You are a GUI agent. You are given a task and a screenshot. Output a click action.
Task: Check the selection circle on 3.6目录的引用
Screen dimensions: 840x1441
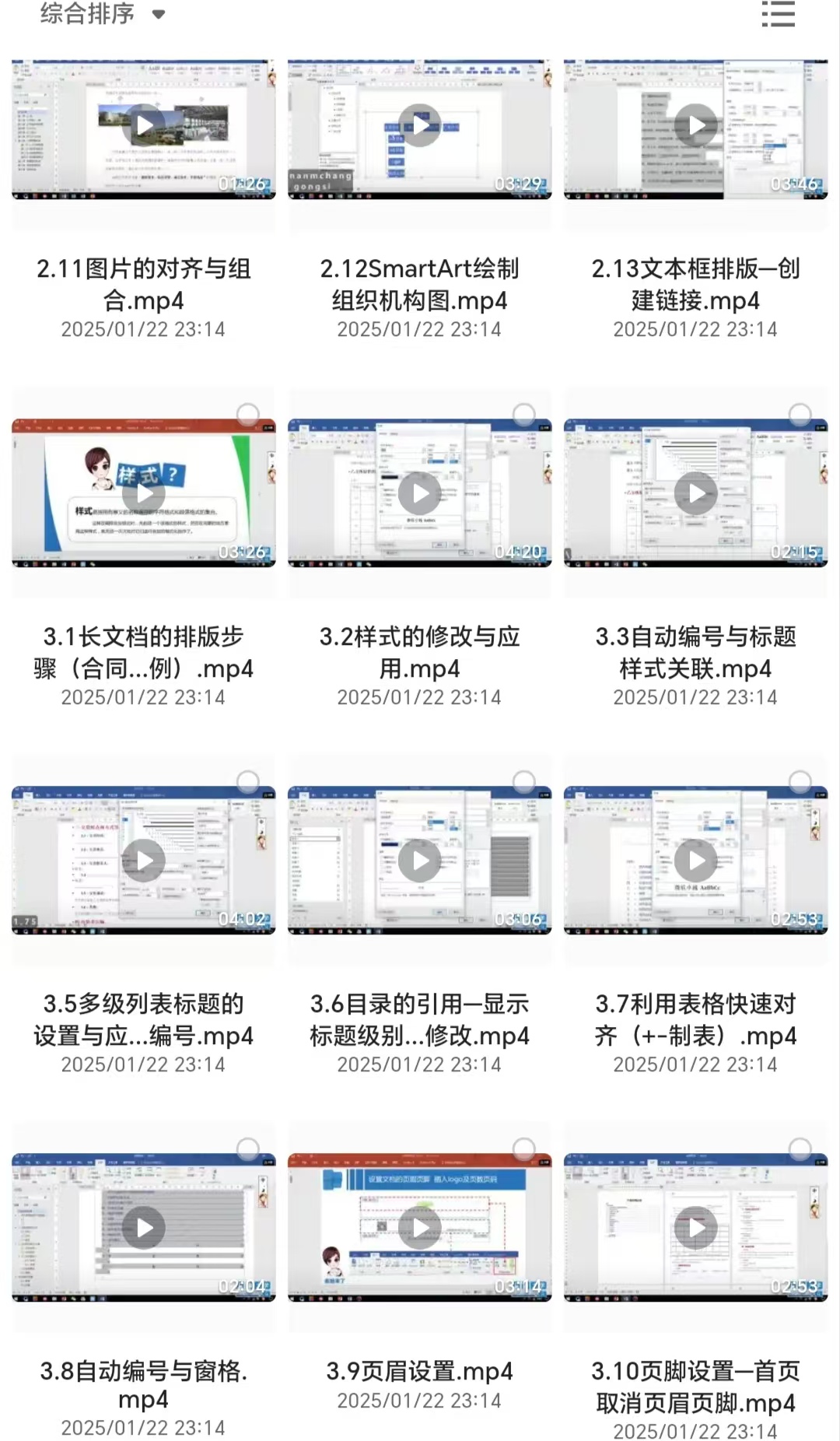point(524,781)
